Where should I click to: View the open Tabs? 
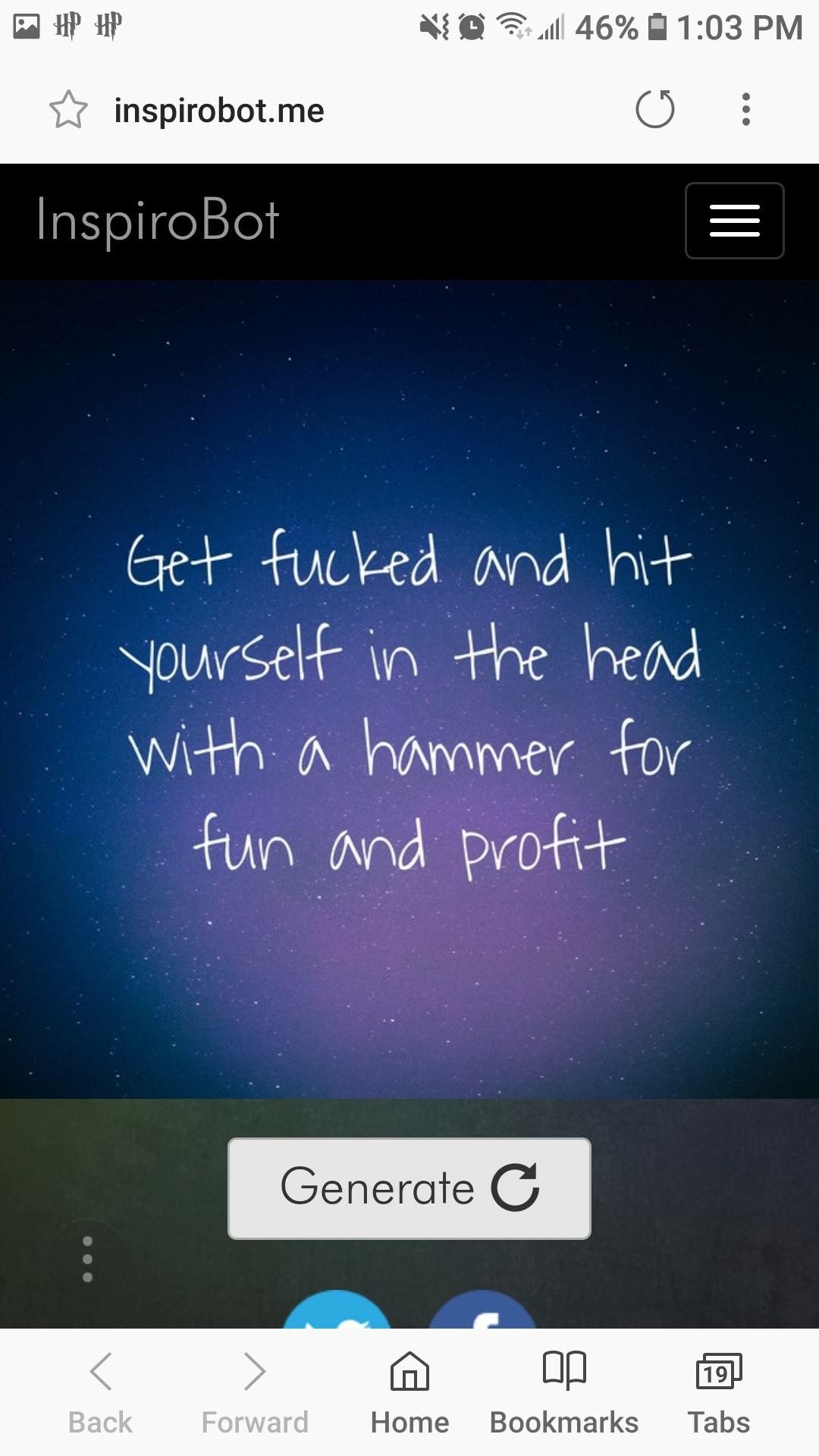pyautogui.click(x=718, y=1392)
